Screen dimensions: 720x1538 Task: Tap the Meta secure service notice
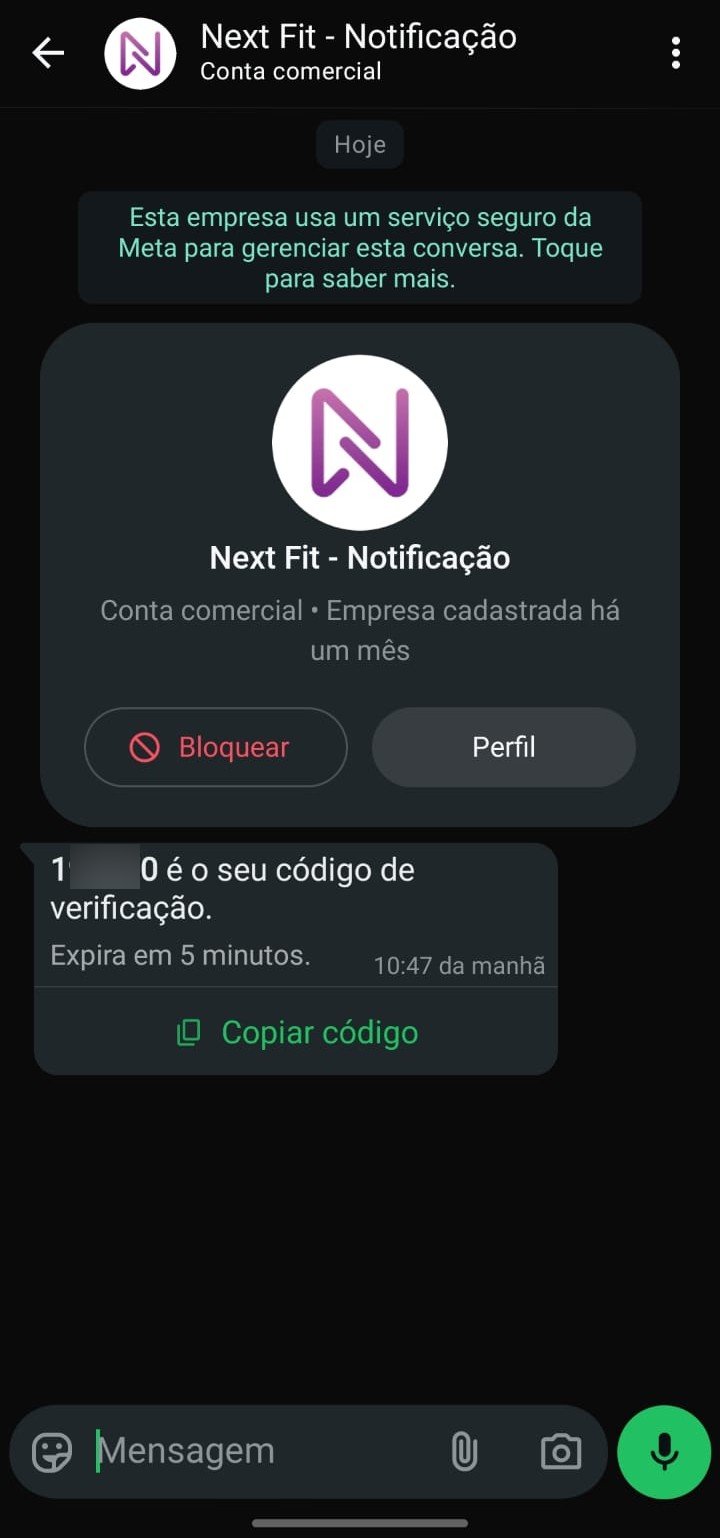360,248
